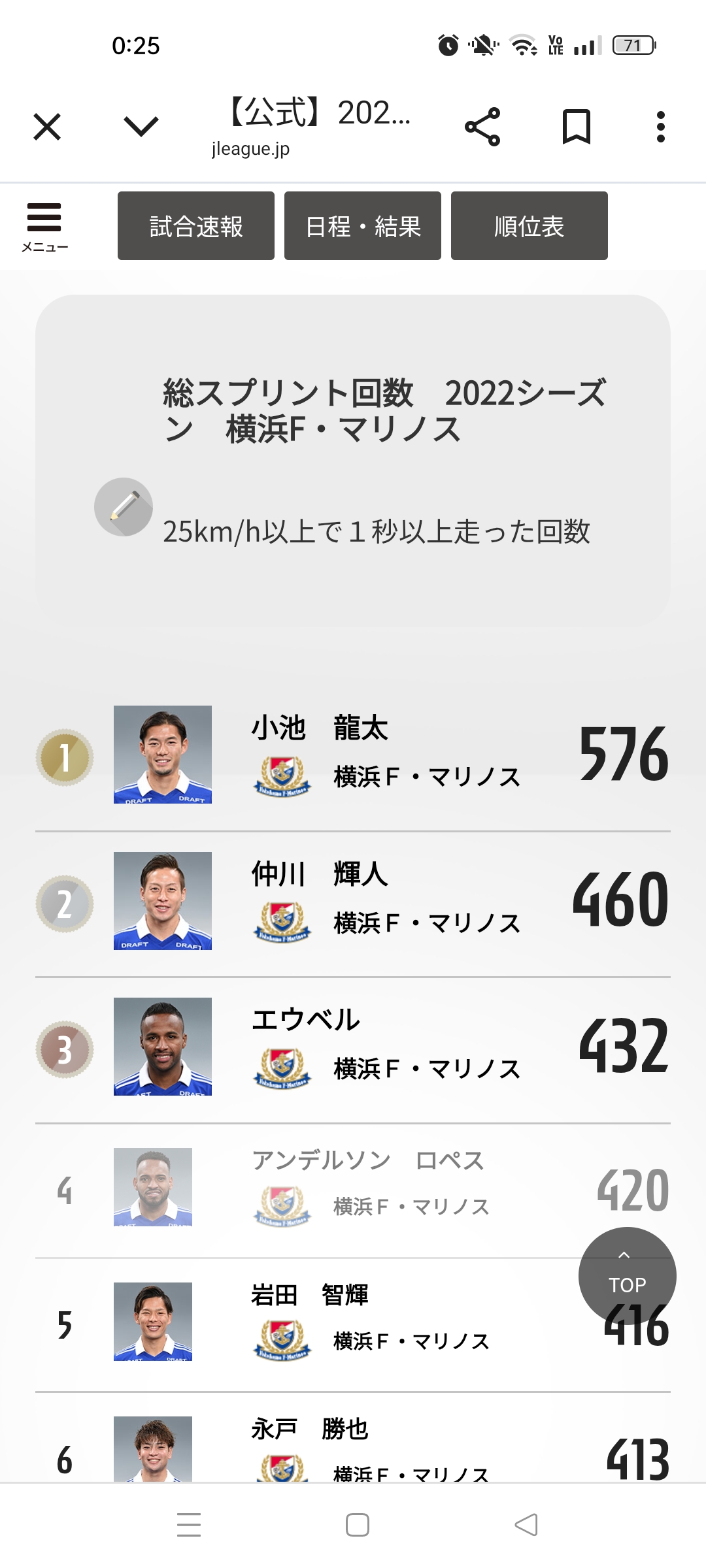The image size is (706, 1568).
Task: Close the in-app browser tab
Action: (47, 127)
